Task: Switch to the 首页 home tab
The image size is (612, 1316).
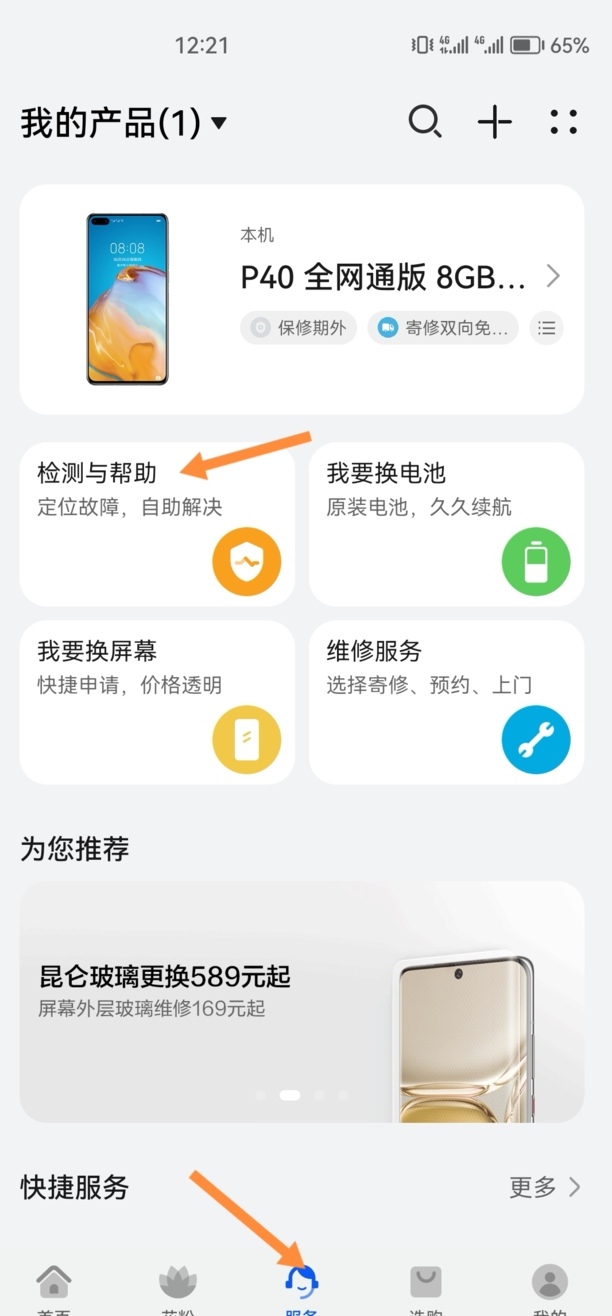Action: point(54,1288)
